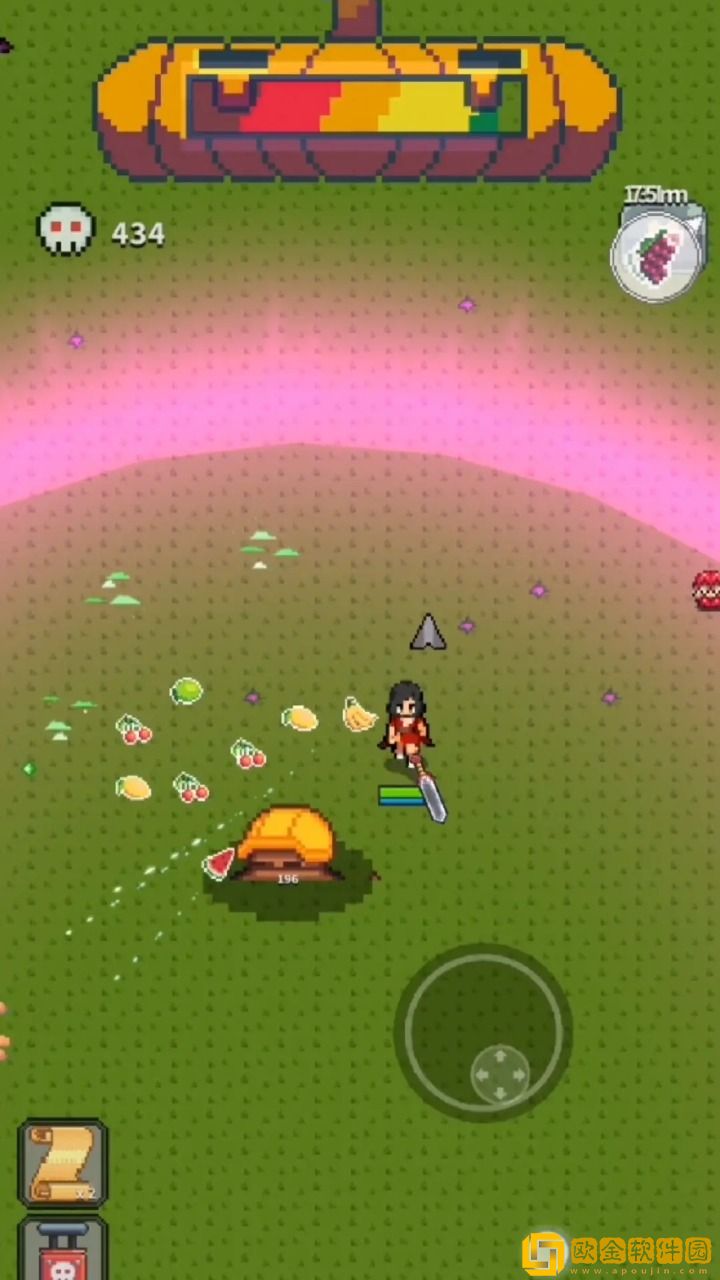Tap the virtual joystick pad

483,1032
